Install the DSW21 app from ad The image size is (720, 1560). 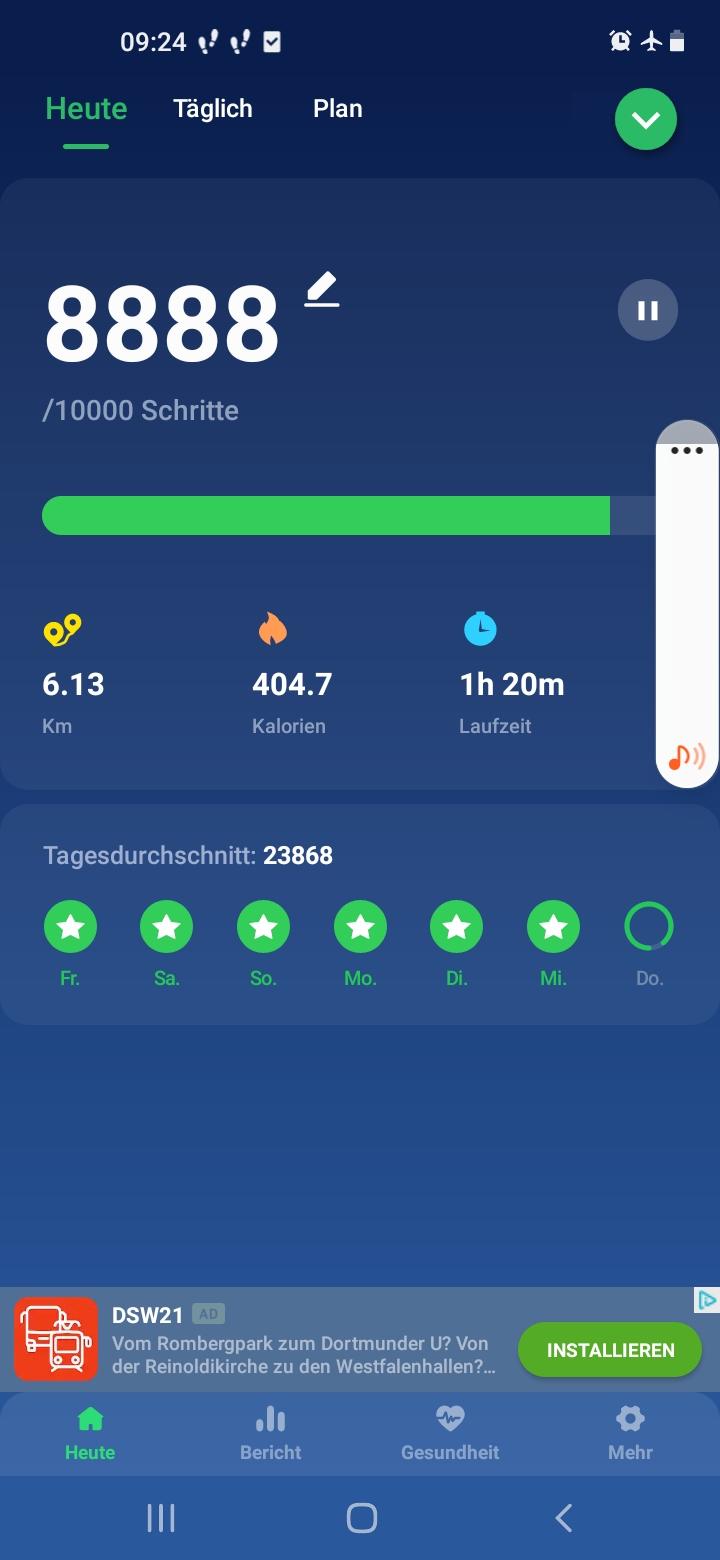[610, 1350]
